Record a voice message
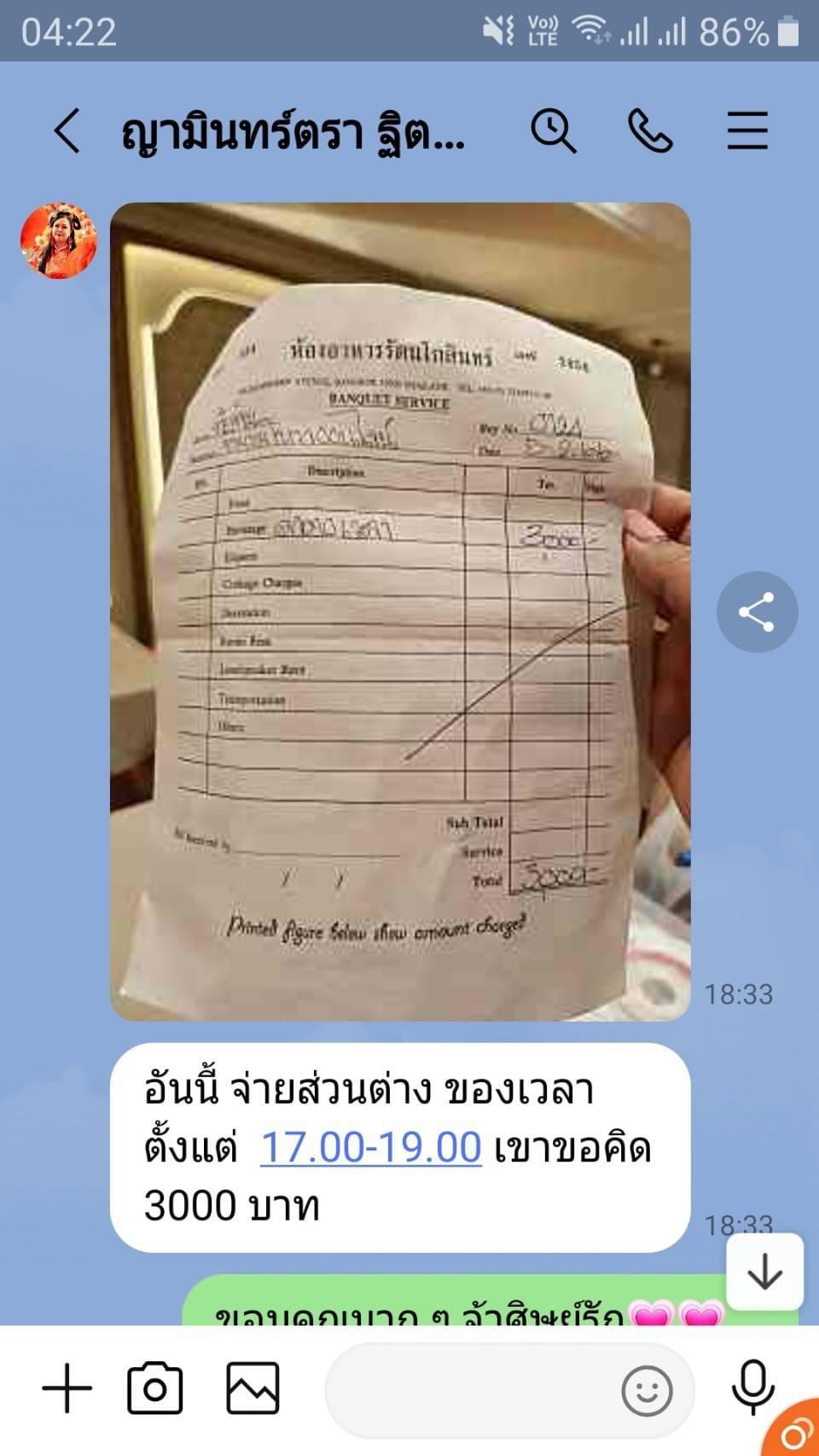Viewport: 819px width, 1456px height. pos(752,1389)
